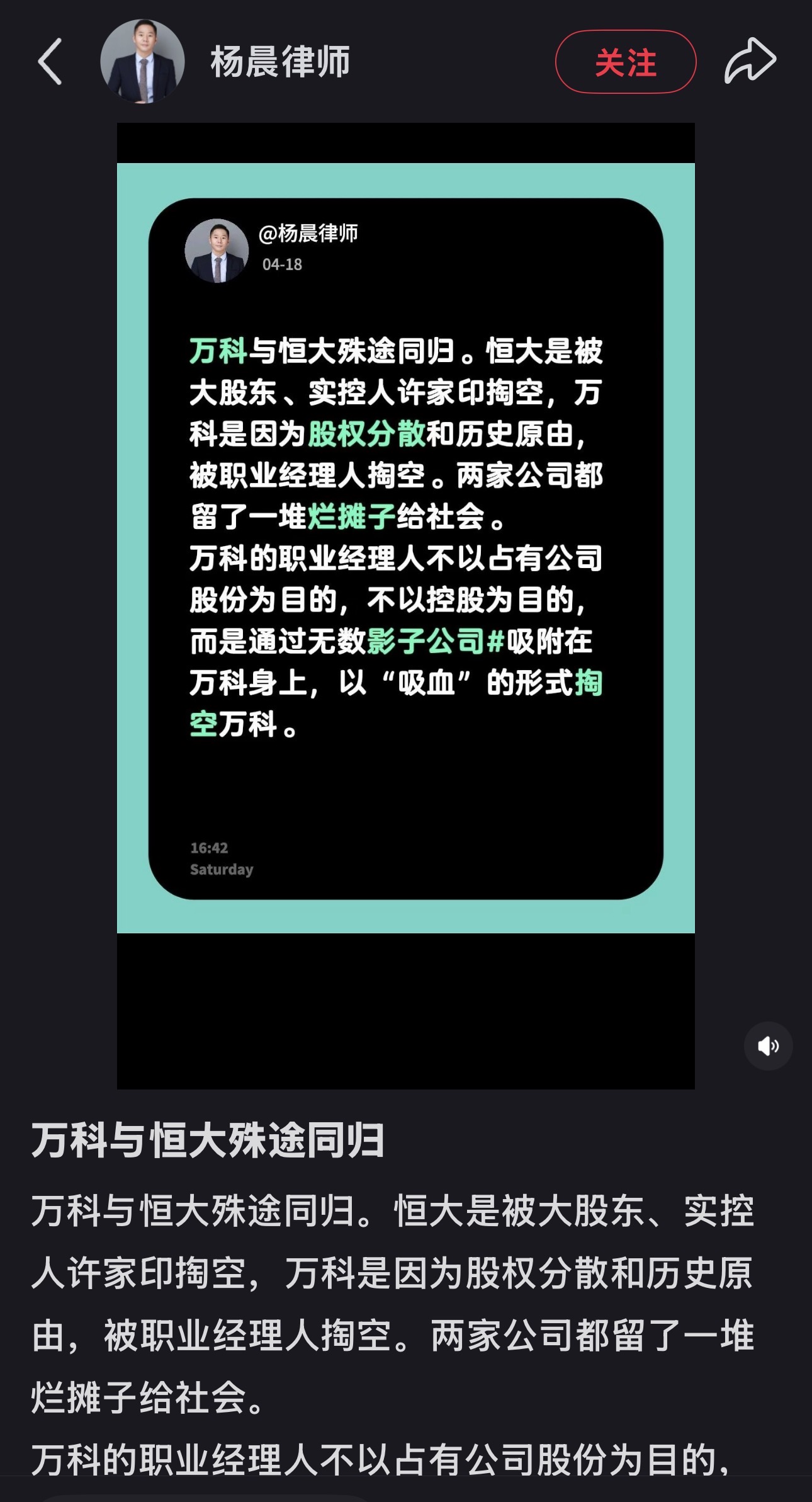Go back using the top-left arrow
The image size is (812, 1502).
coord(50,62)
